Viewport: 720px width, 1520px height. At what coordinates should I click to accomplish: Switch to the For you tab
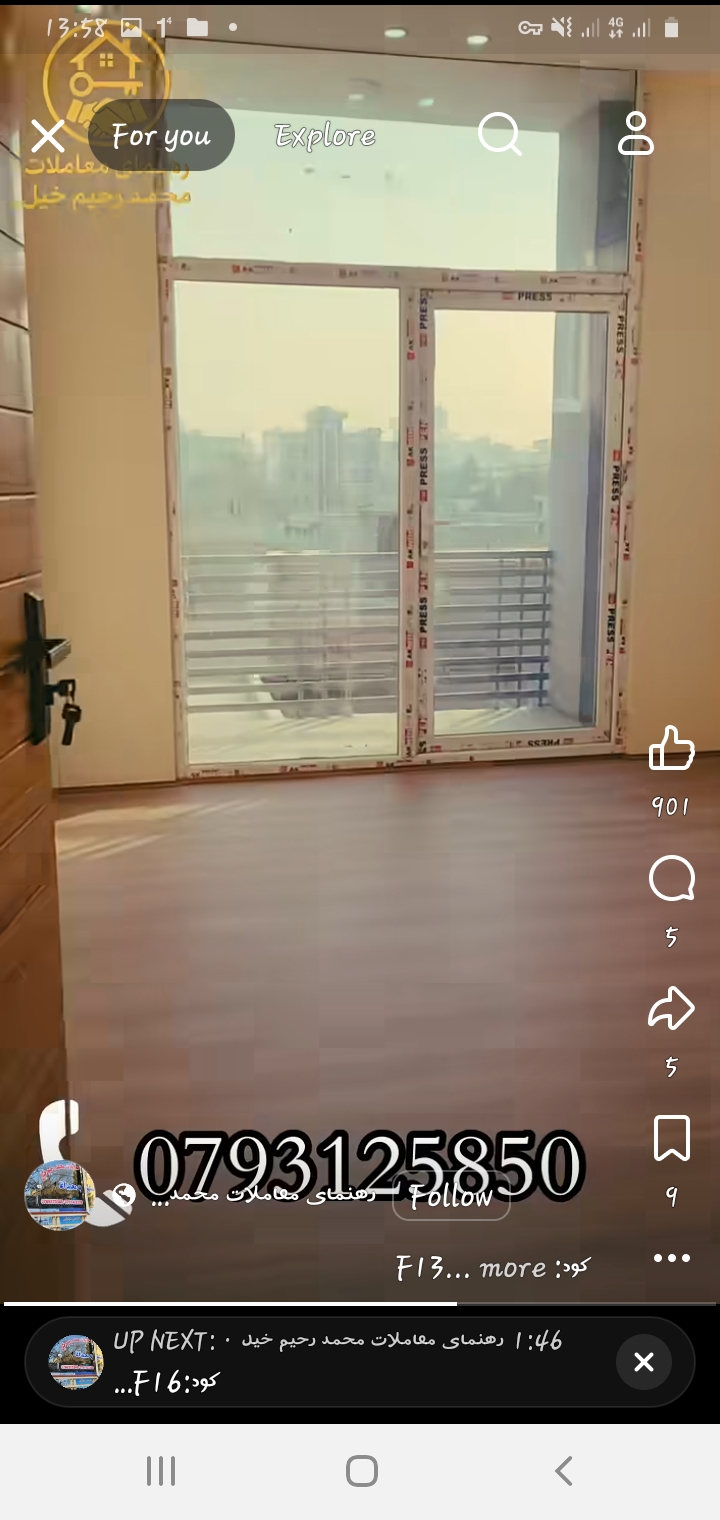161,135
